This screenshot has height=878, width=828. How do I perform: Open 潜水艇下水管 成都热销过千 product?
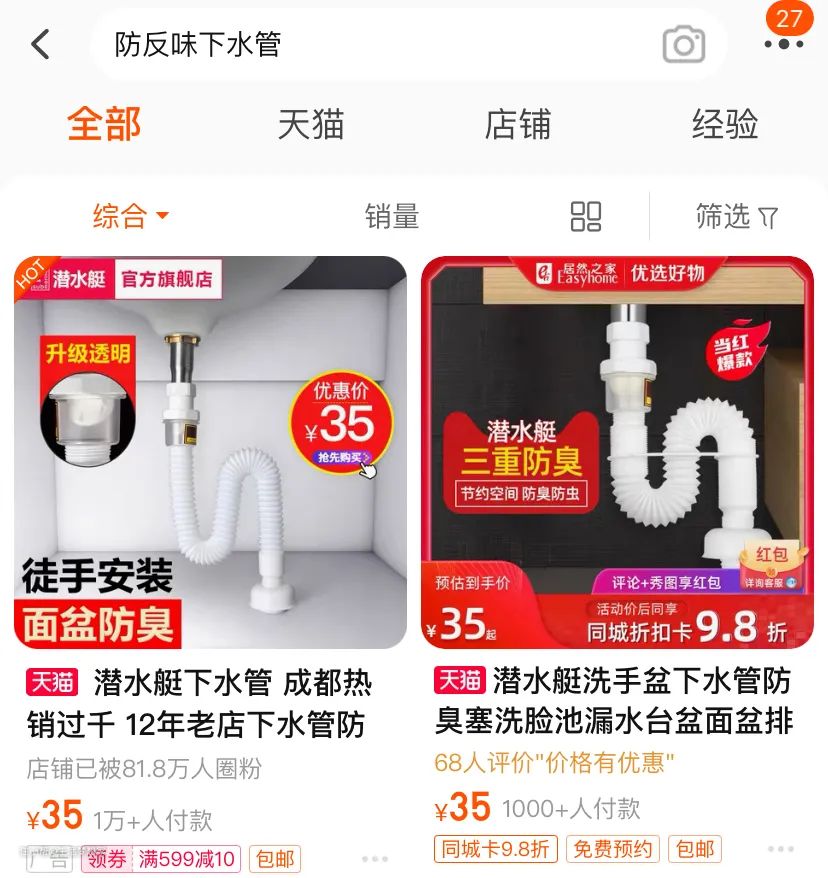210,452
